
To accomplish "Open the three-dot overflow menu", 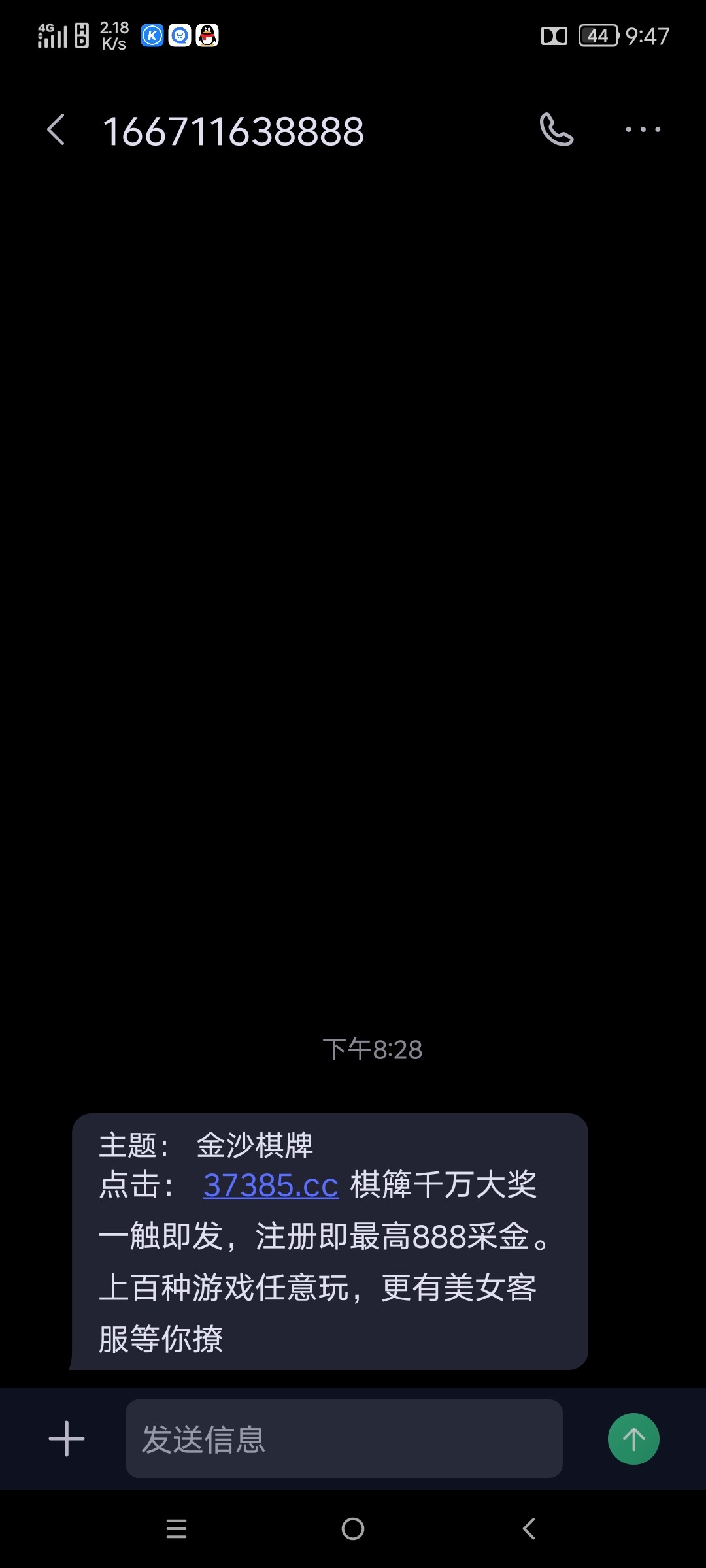I will (x=643, y=129).
